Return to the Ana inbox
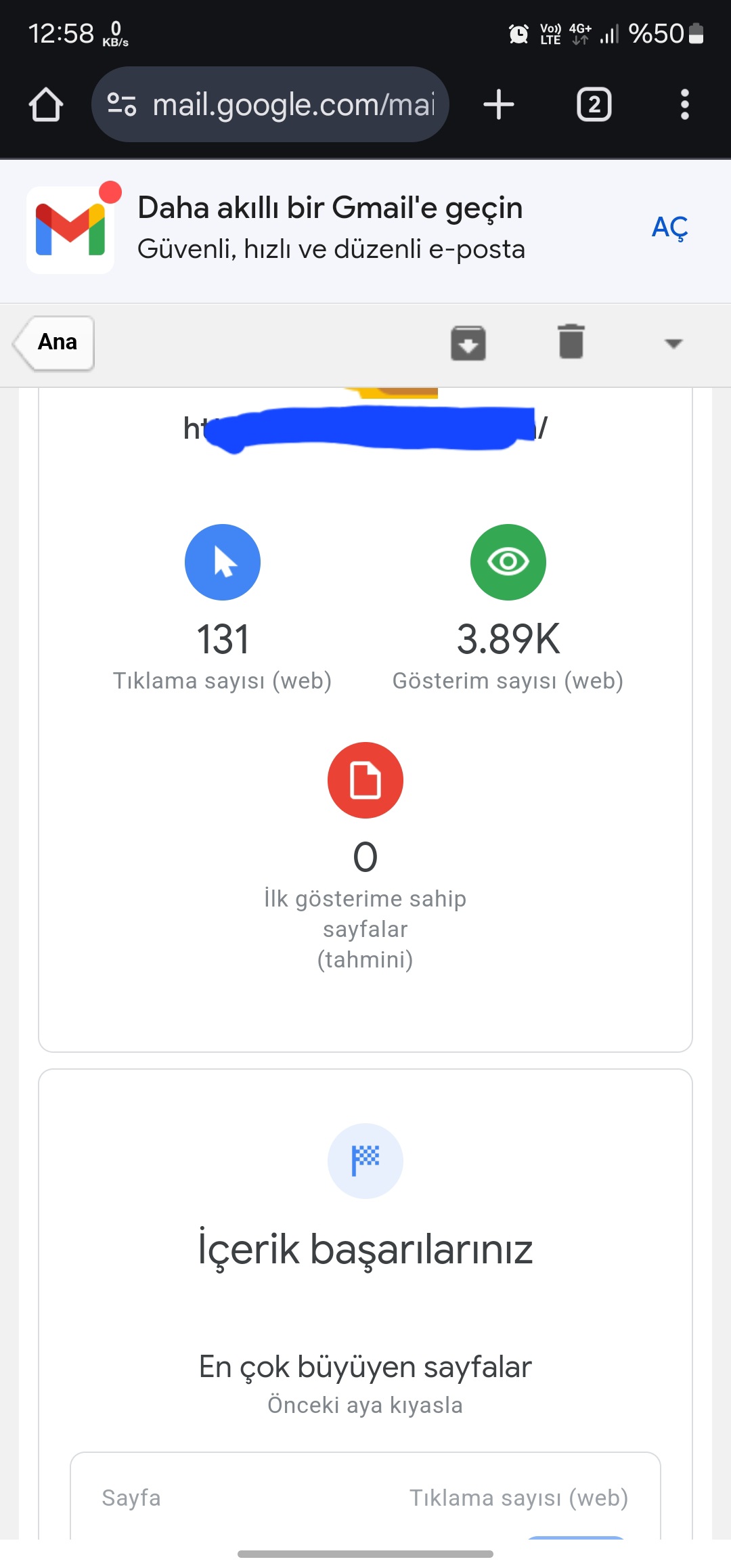 (53, 343)
